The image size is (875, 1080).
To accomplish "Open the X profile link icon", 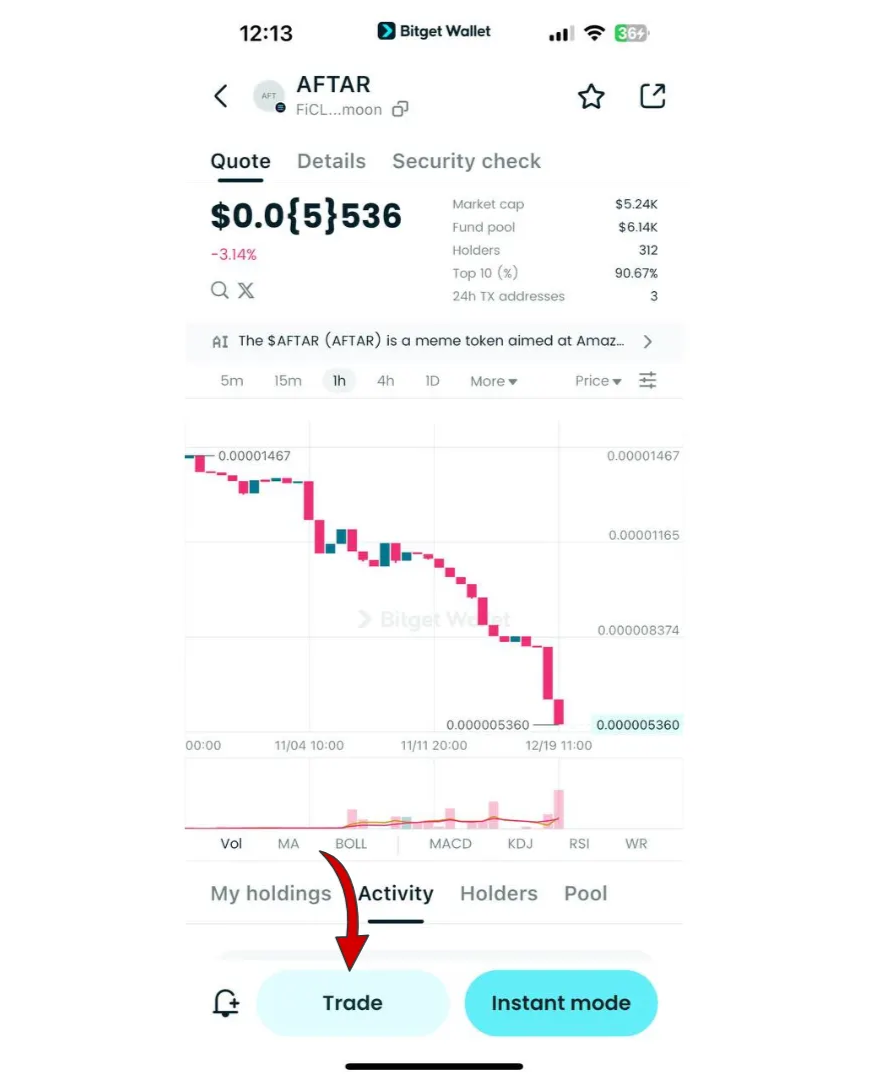I will click(246, 290).
